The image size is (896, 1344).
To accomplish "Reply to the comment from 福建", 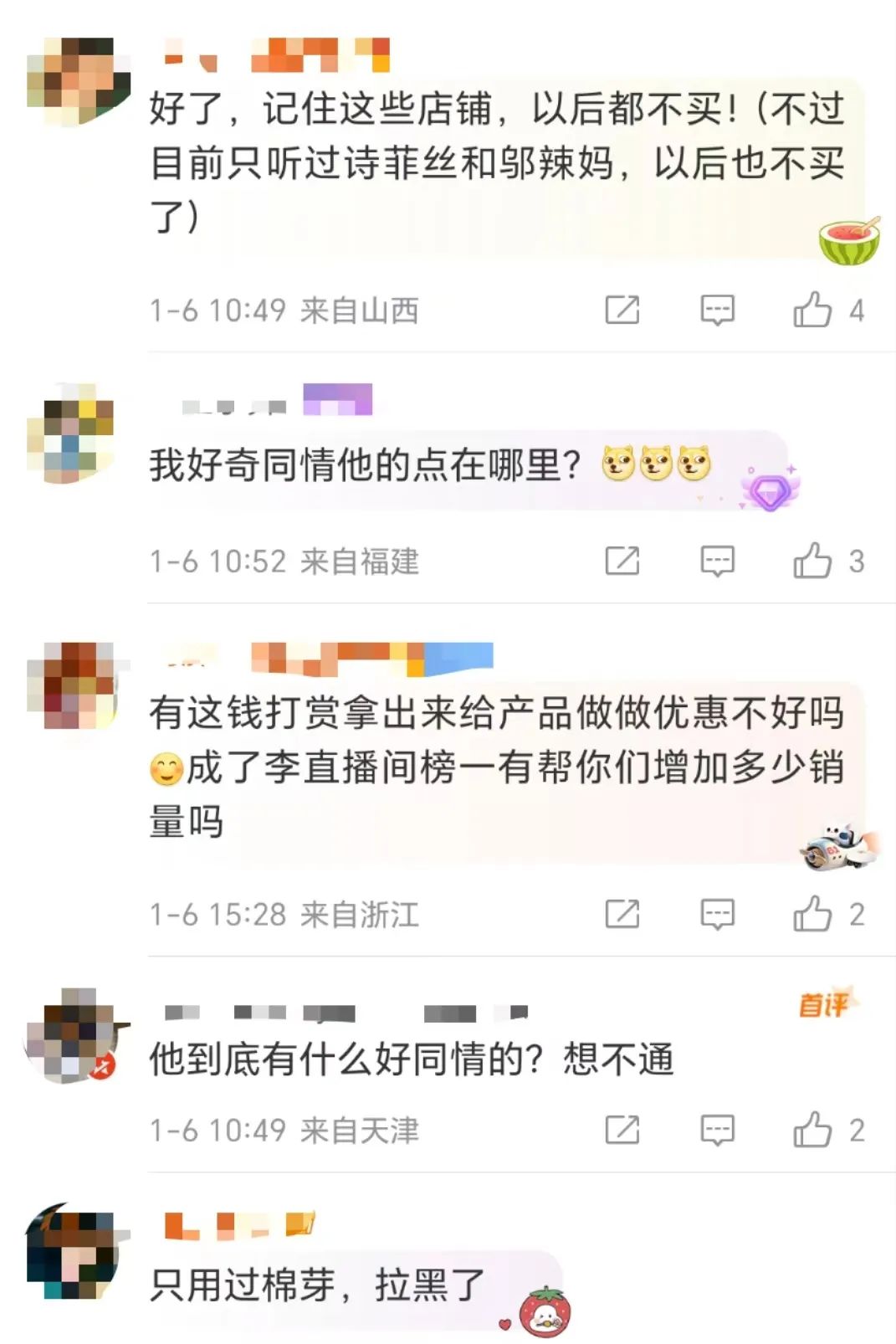I will 717,561.
